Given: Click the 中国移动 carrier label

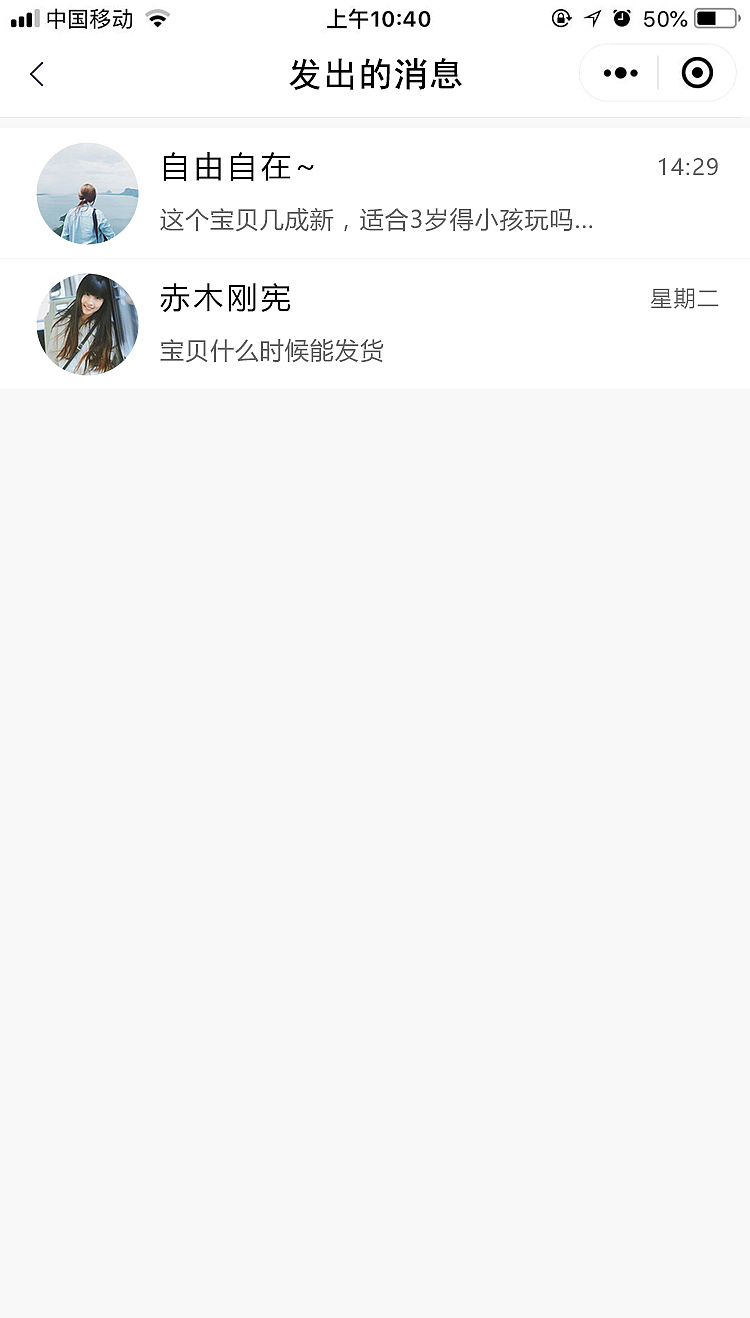Looking at the screenshot, I should tap(89, 17).
